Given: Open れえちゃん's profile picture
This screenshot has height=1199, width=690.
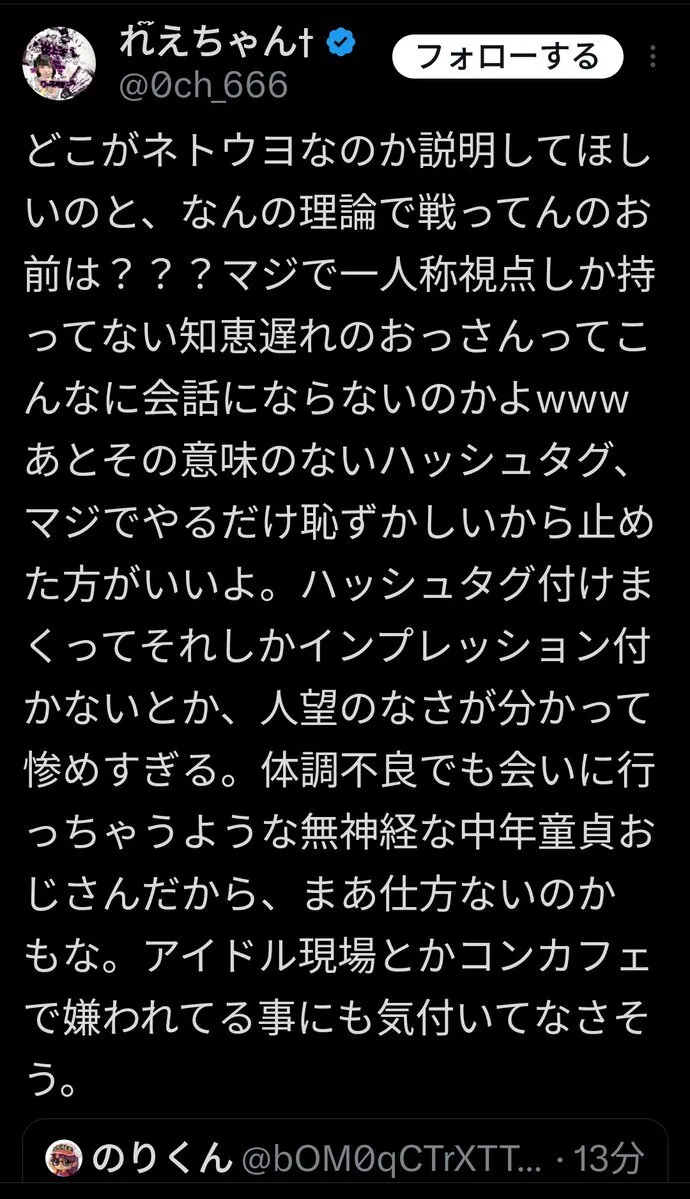Looking at the screenshot, I should coord(62,64).
